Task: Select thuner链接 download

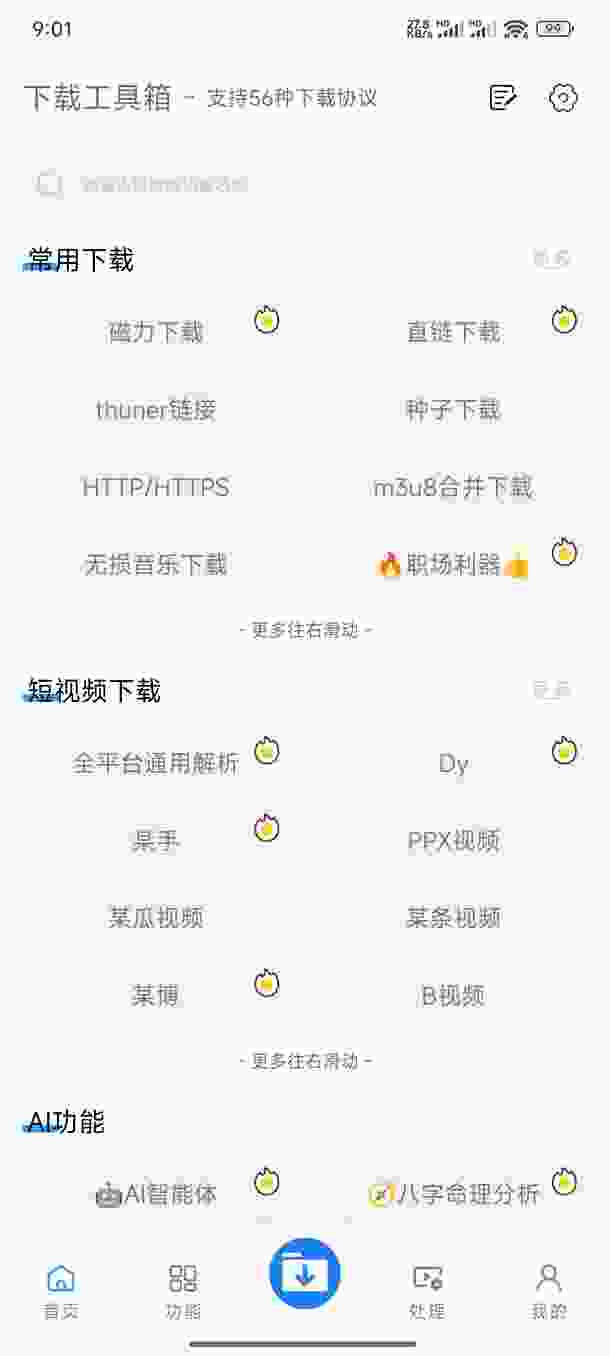Action: (156, 410)
